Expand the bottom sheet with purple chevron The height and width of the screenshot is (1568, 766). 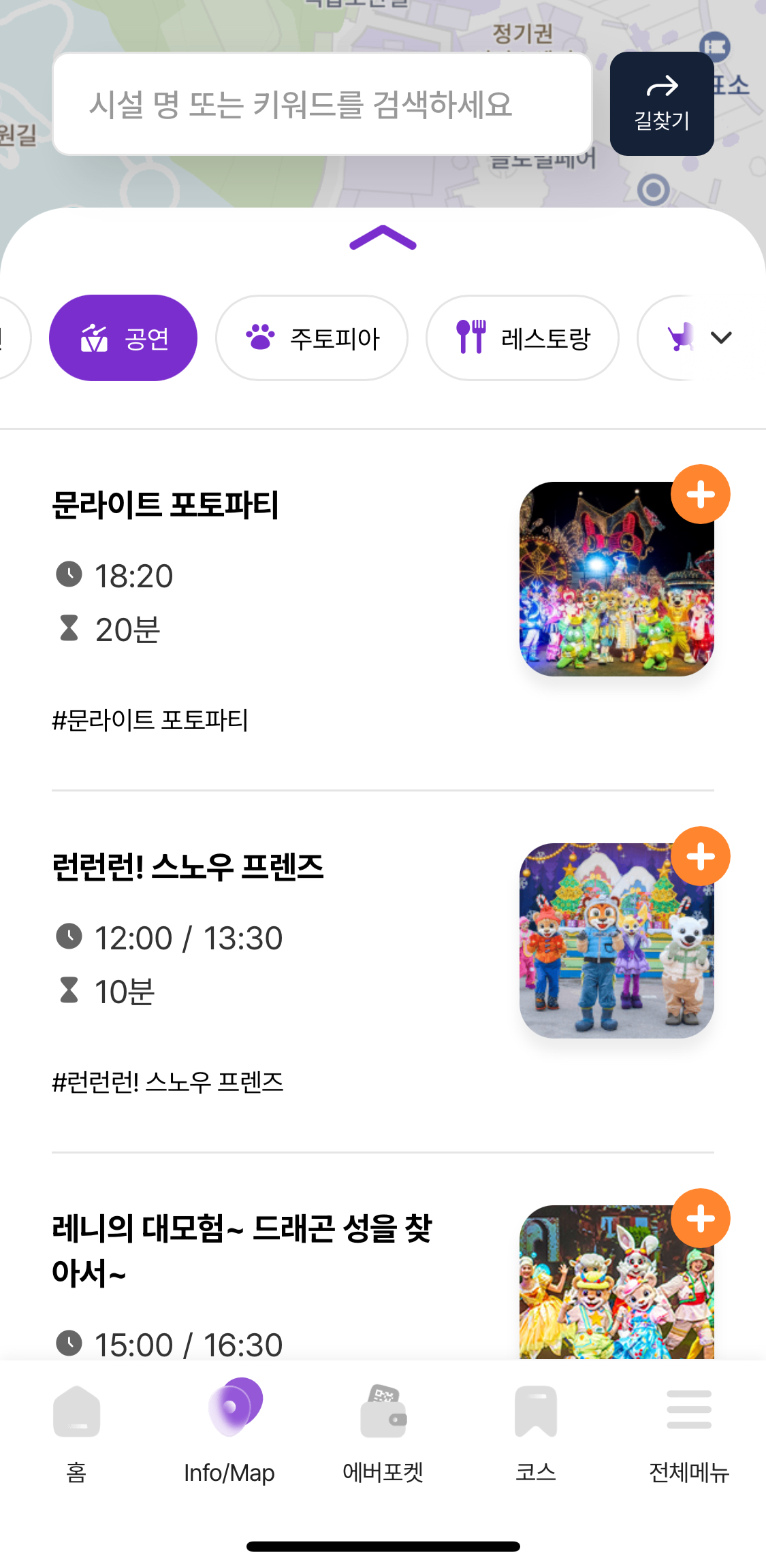pyautogui.click(x=383, y=238)
